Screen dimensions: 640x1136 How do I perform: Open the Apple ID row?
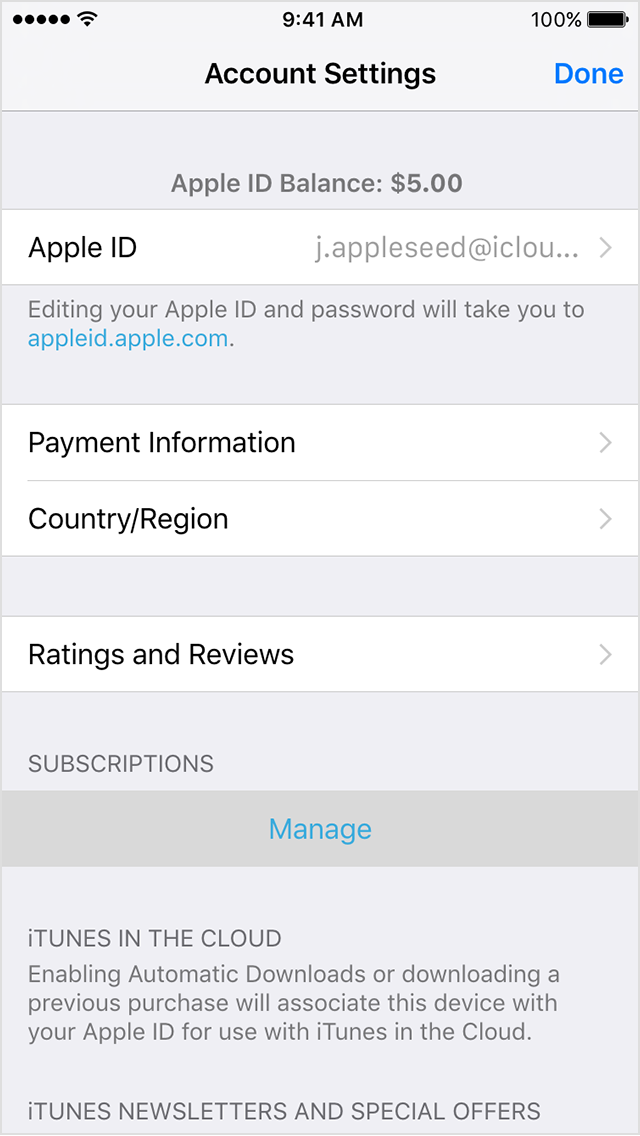[x=320, y=248]
